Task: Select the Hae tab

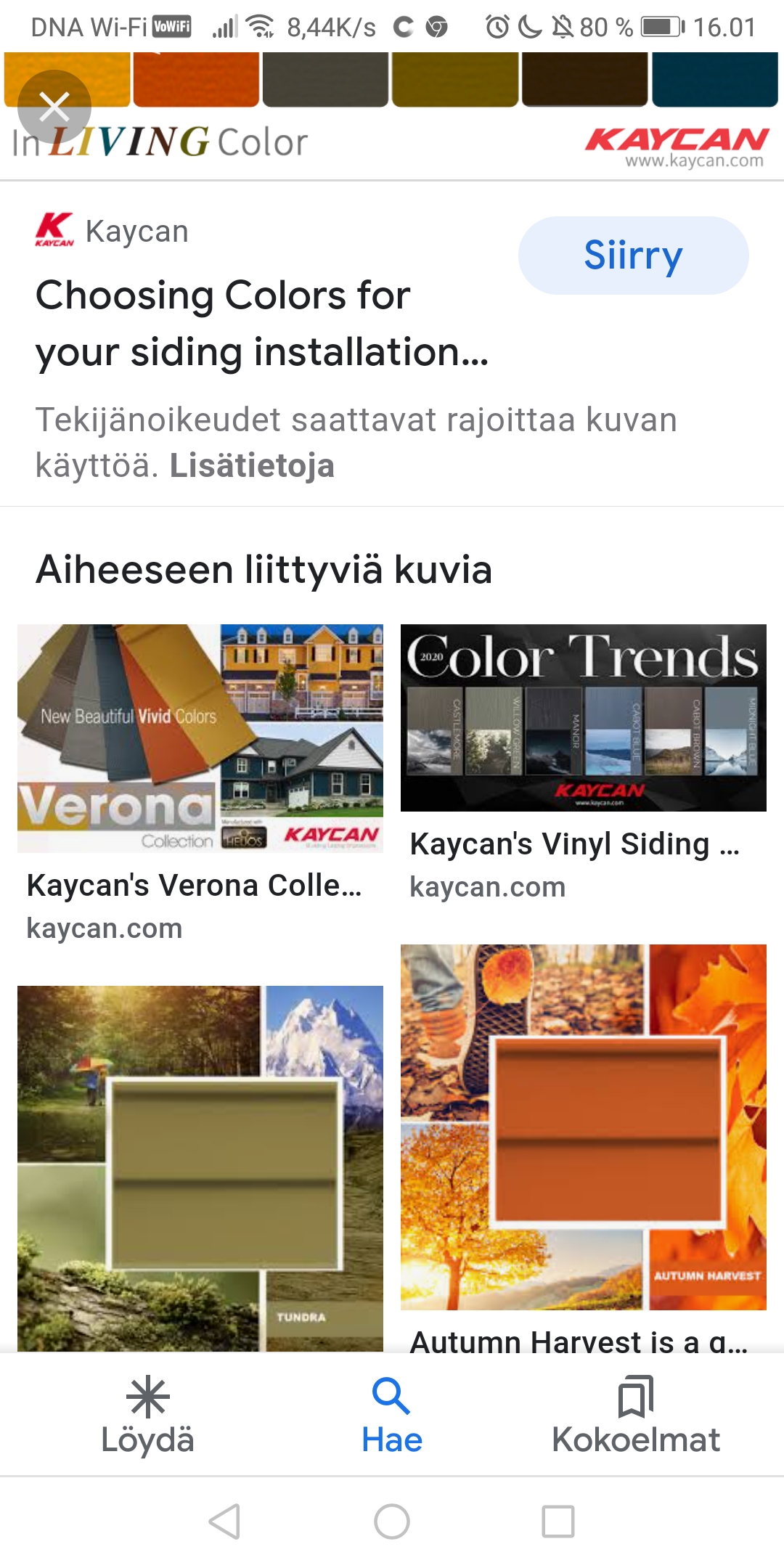Action: [x=392, y=1416]
